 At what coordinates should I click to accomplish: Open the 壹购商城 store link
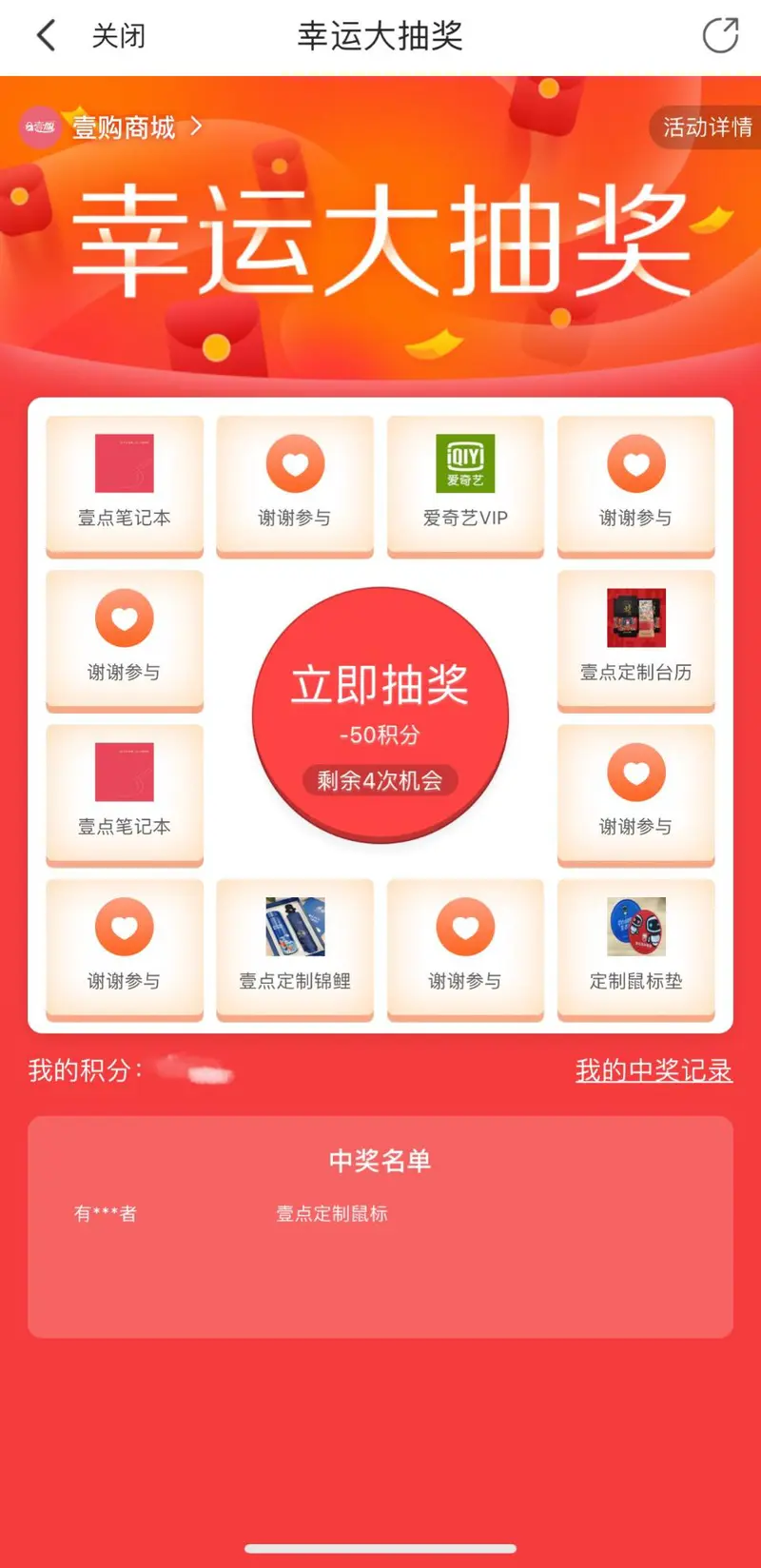[124, 127]
